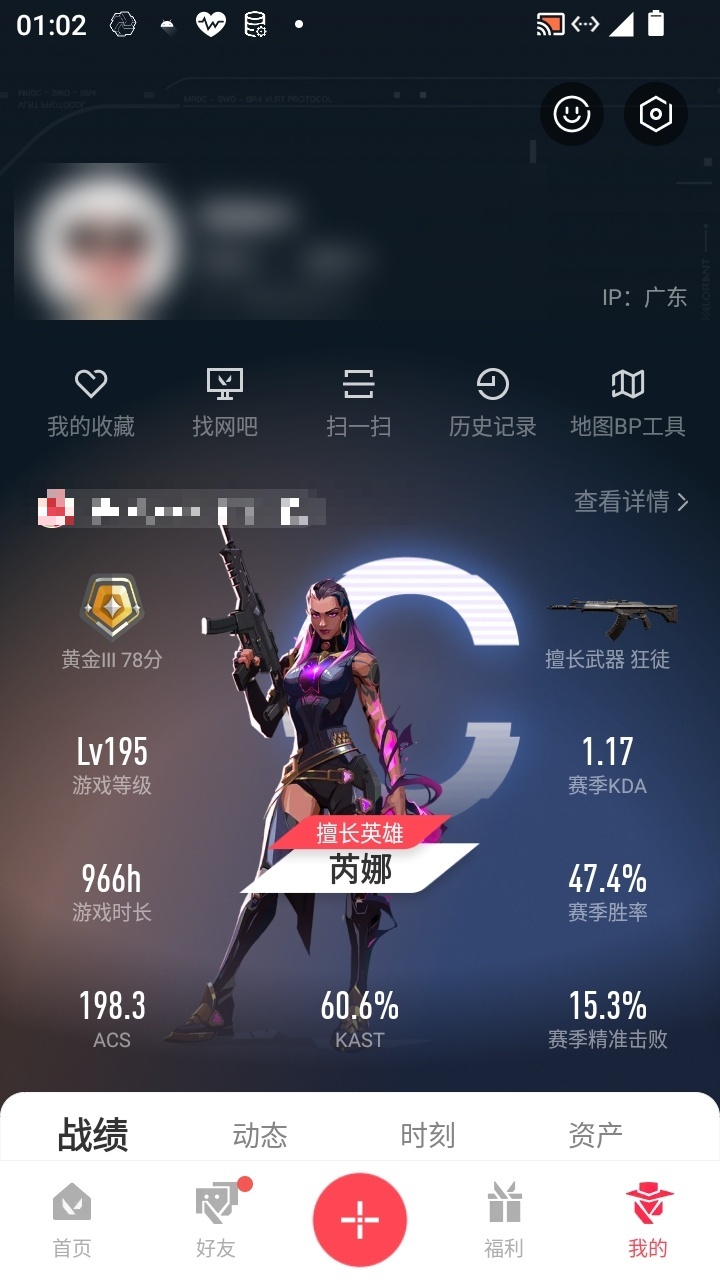720x1280 pixels.
Task: Tap the red plus create button
Action: pyautogui.click(x=360, y=1220)
